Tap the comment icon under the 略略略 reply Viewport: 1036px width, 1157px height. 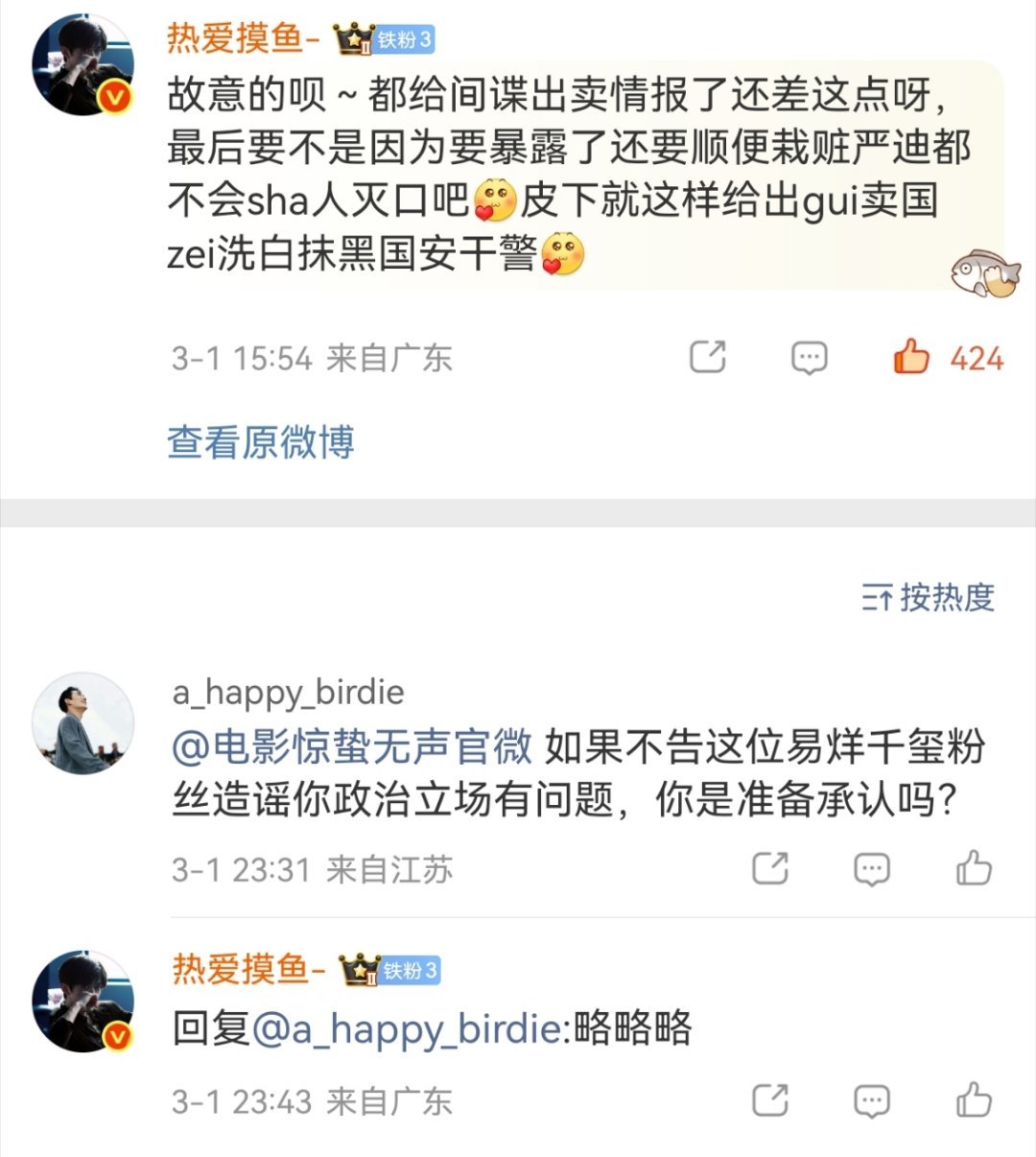tap(870, 1098)
